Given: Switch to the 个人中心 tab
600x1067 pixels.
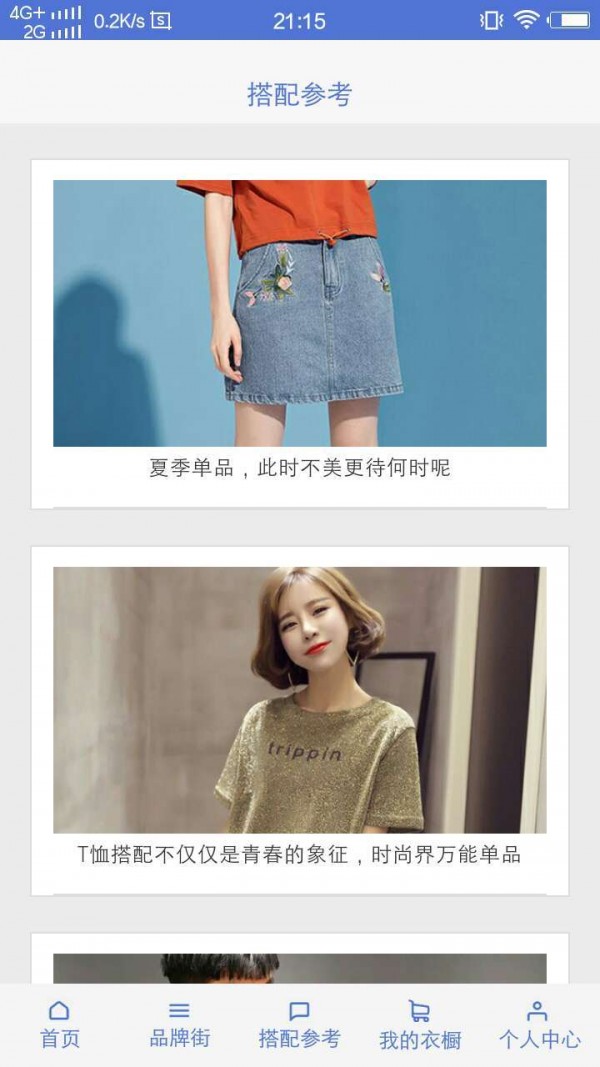Looking at the screenshot, I should tap(540, 1025).
